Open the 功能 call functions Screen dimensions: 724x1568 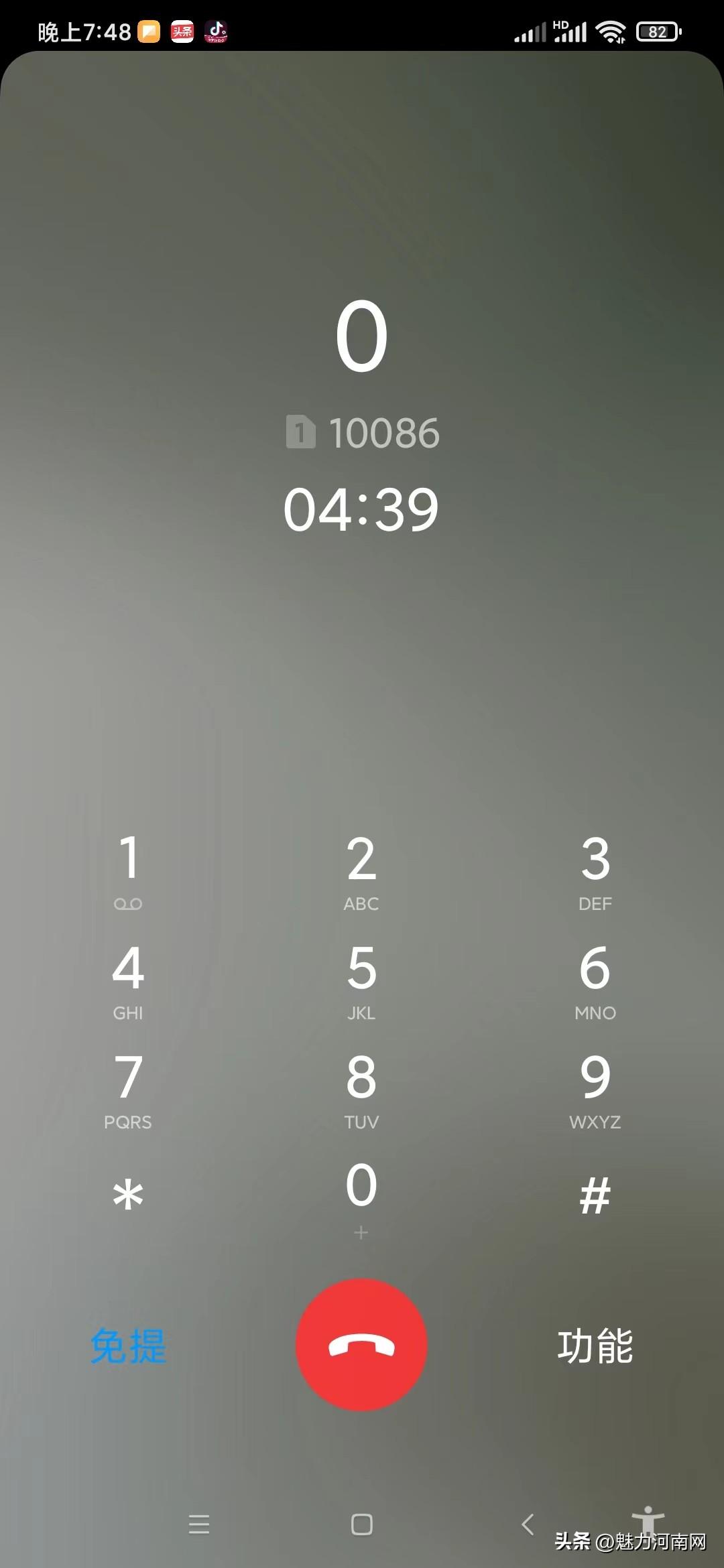click(595, 1346)
